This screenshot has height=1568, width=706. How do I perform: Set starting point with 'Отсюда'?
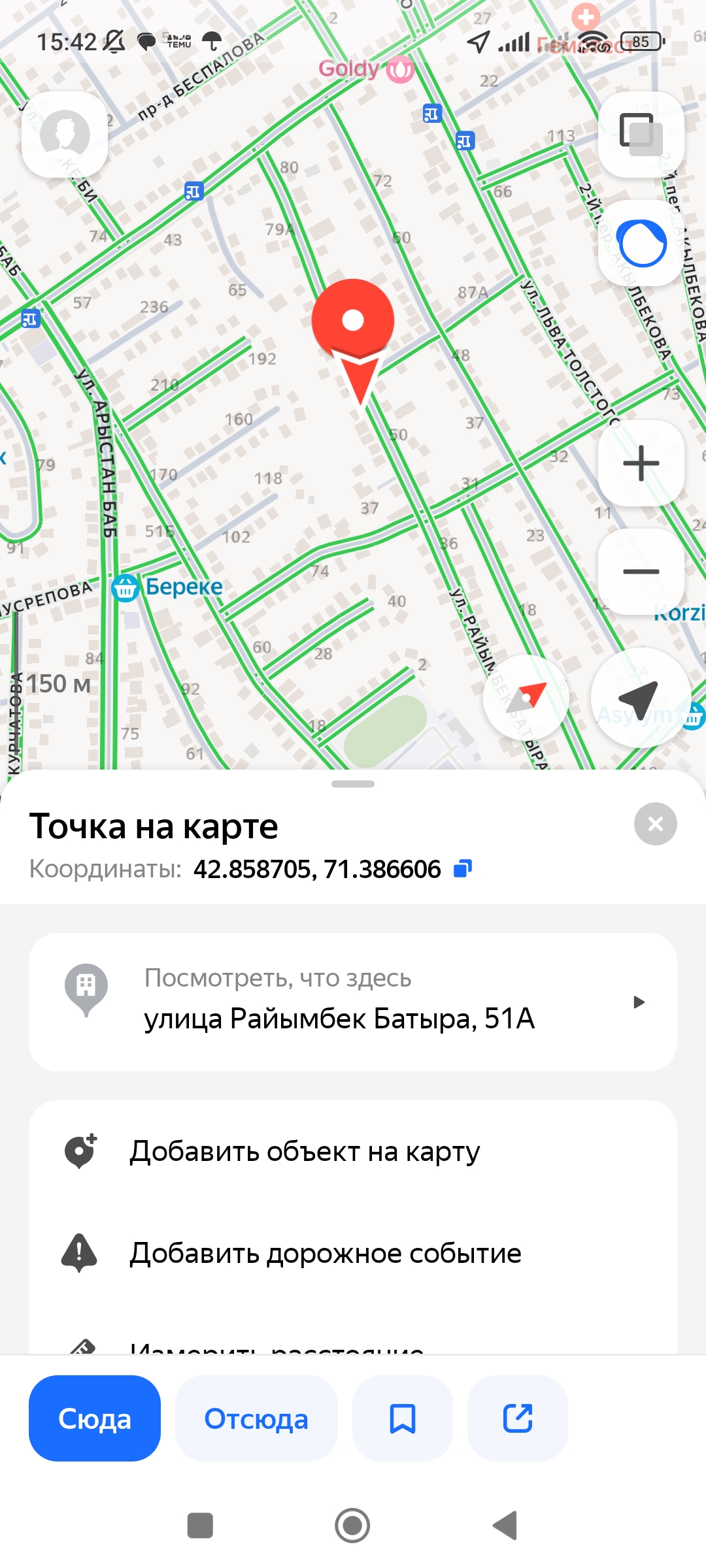click(x=256, y=1418)
